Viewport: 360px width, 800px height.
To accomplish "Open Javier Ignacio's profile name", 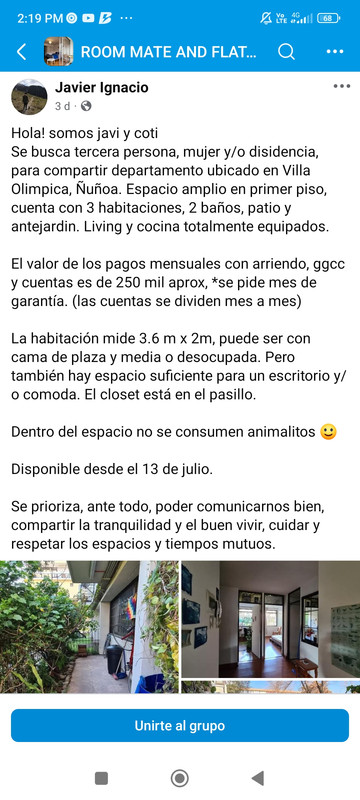I will (x=101, y=88).
